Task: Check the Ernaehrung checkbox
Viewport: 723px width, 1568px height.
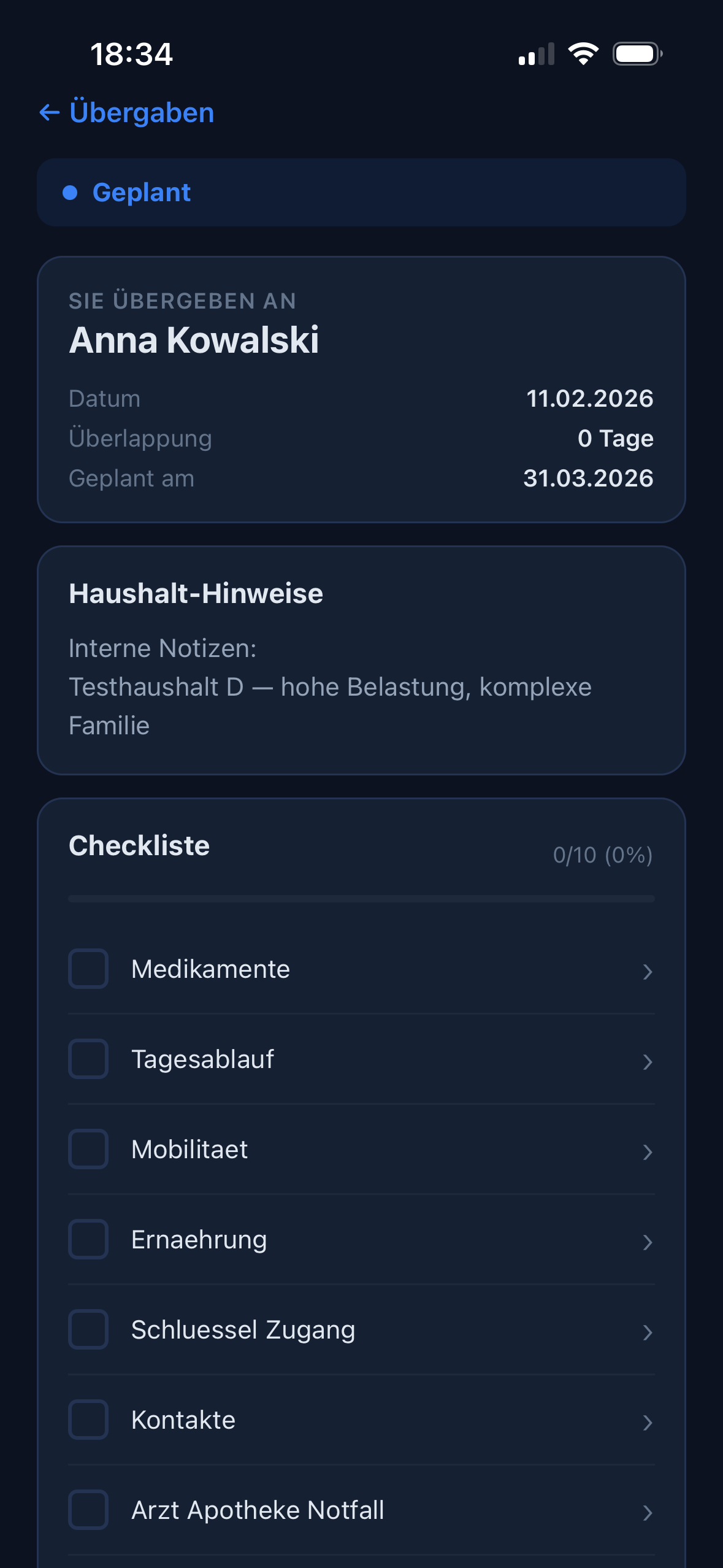Action: tap(88, 1240)
